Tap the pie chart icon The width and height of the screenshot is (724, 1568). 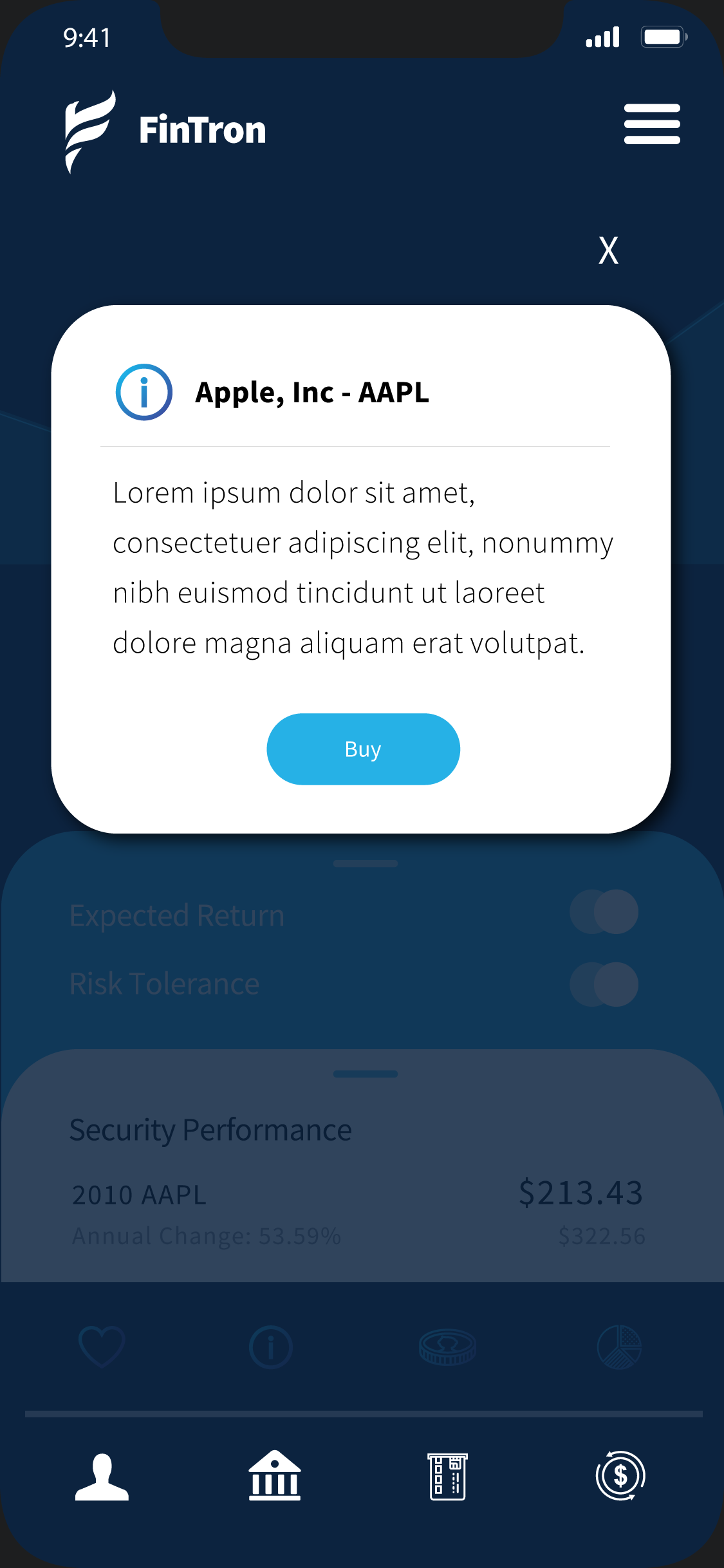[619, 1347]
